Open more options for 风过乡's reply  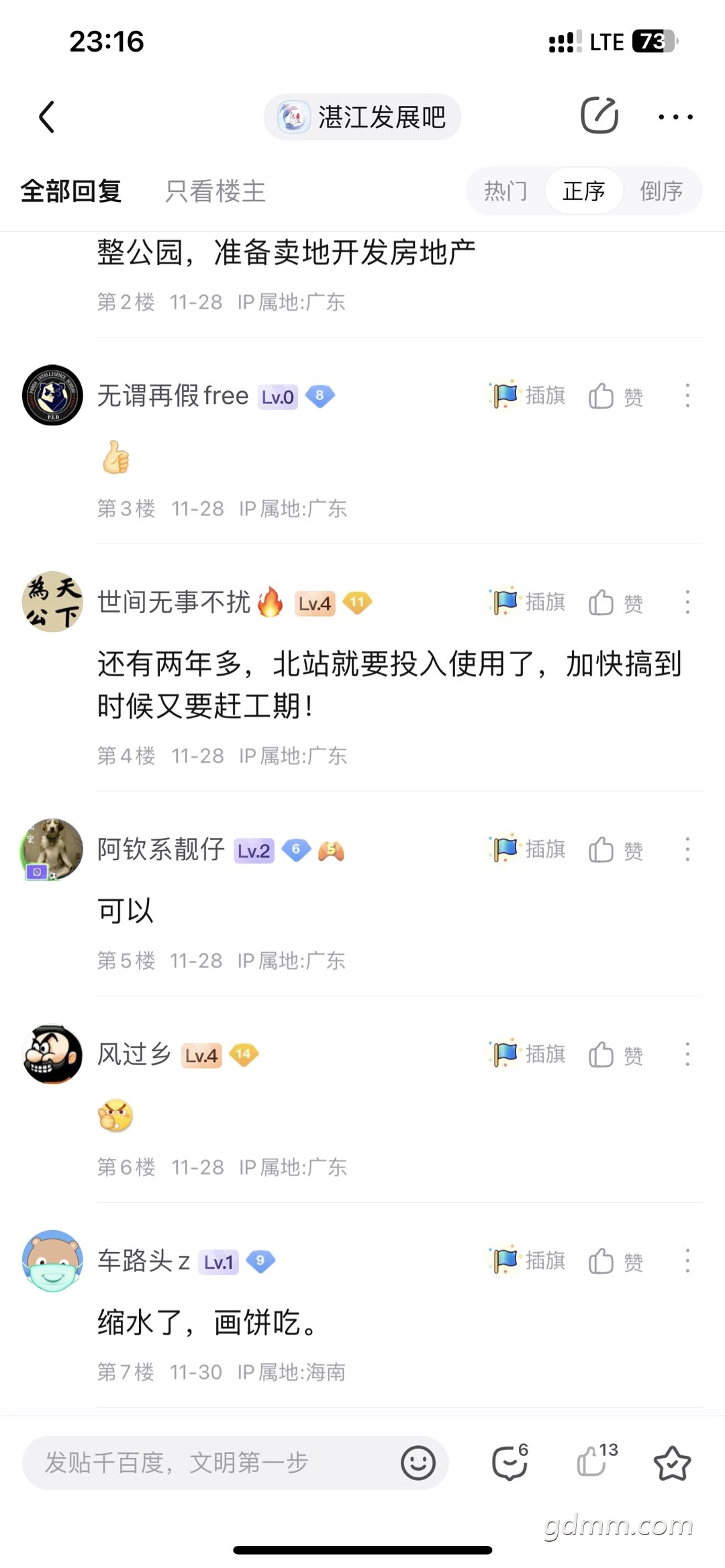pyautogui.click(x=687, y=1055)
